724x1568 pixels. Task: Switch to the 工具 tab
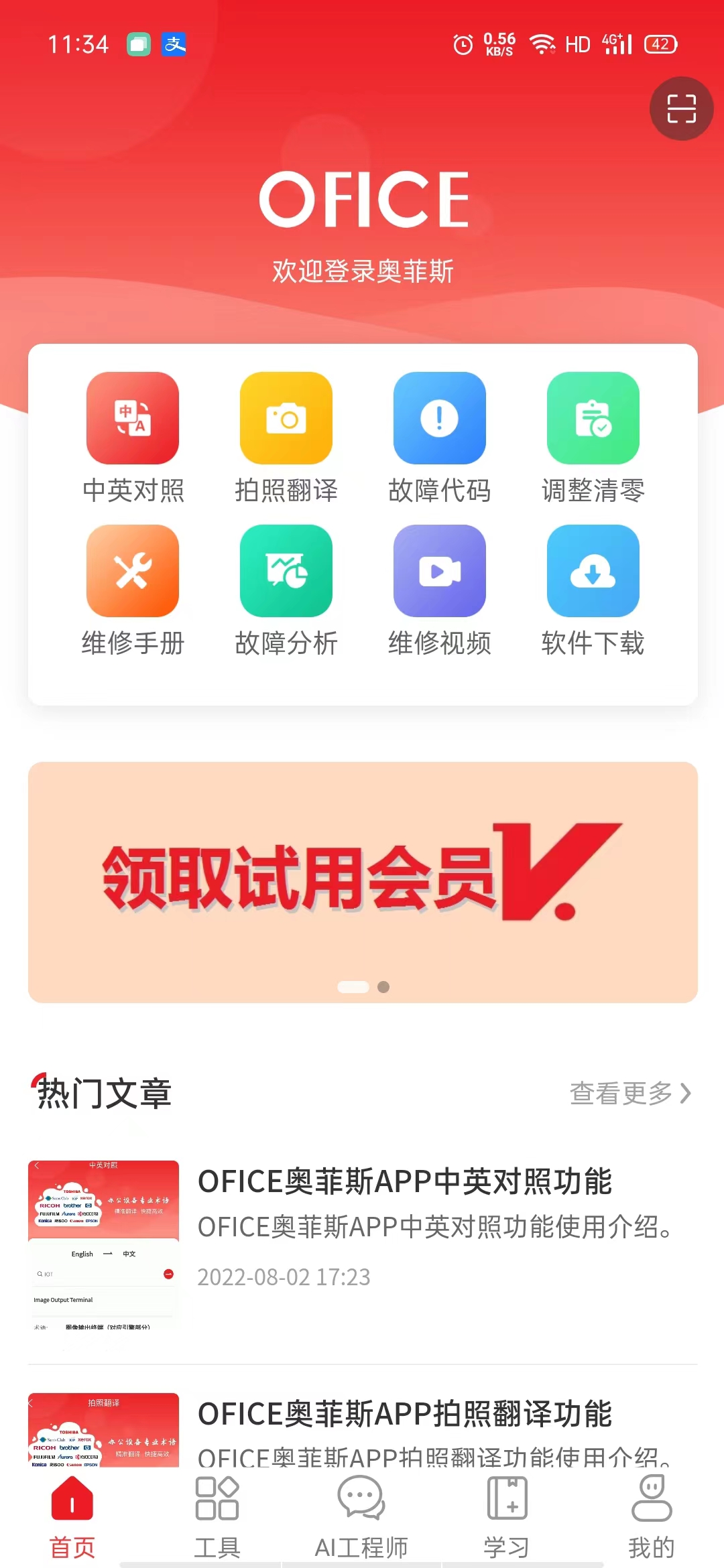coord(217,1516)
